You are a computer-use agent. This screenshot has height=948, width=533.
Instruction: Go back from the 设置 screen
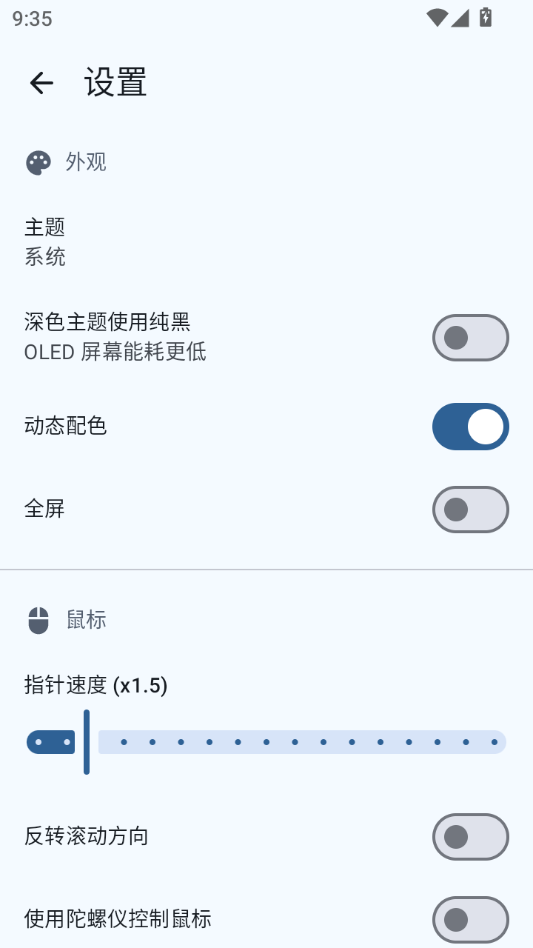point(42,83)
